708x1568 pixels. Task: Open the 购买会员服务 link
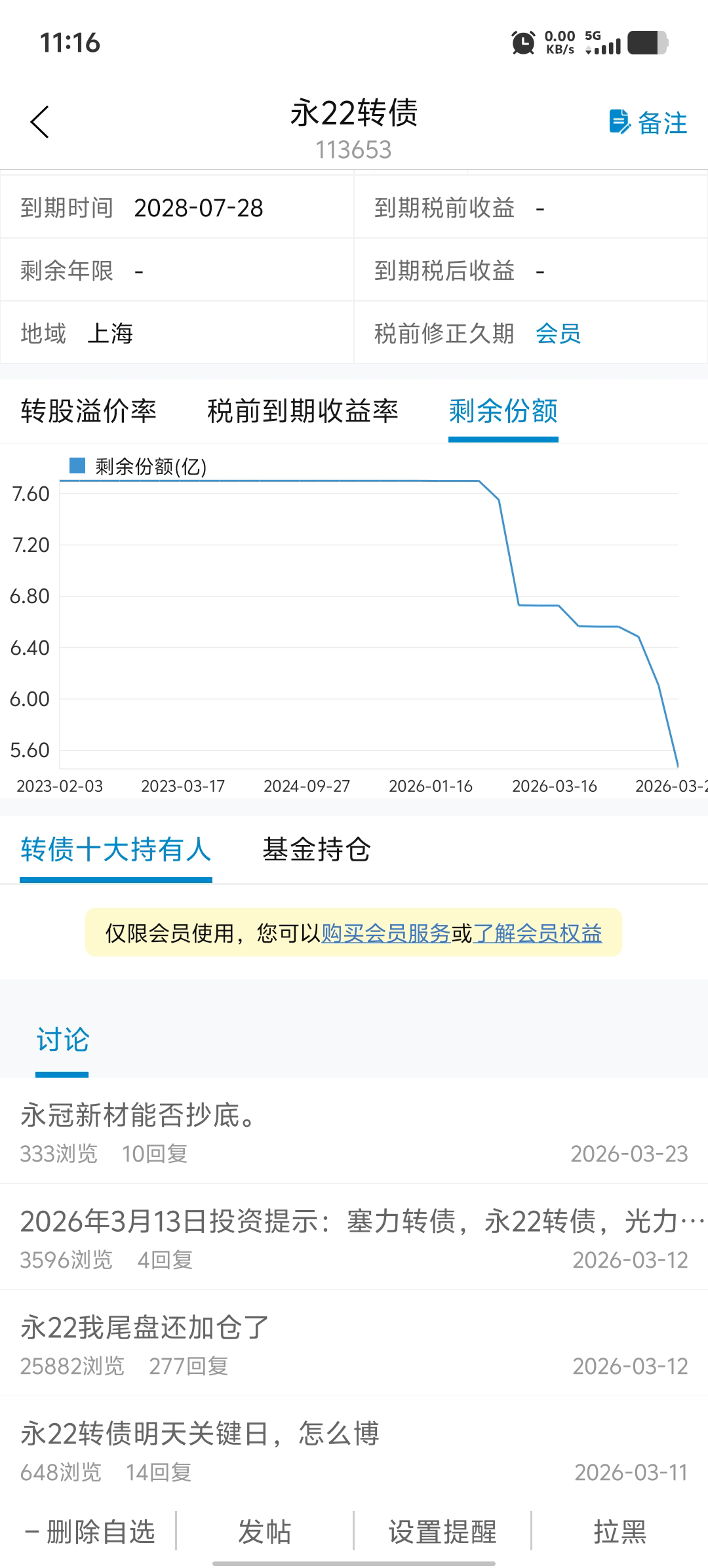click(385, 933)
